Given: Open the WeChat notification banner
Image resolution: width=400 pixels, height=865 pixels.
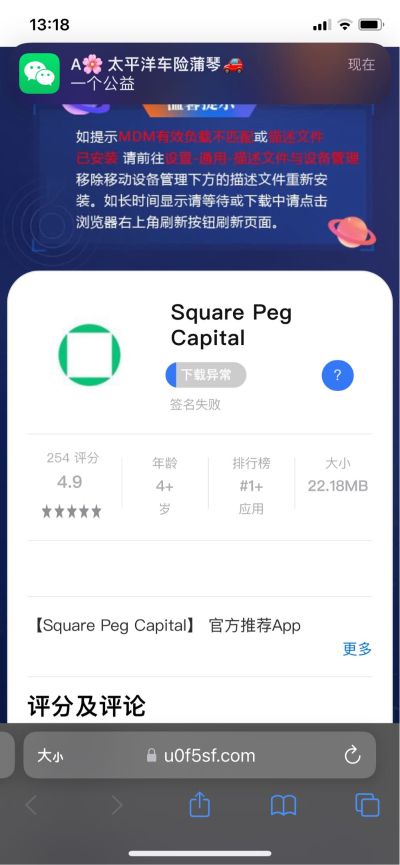Looking at the screenshot, I should (200, 74).
